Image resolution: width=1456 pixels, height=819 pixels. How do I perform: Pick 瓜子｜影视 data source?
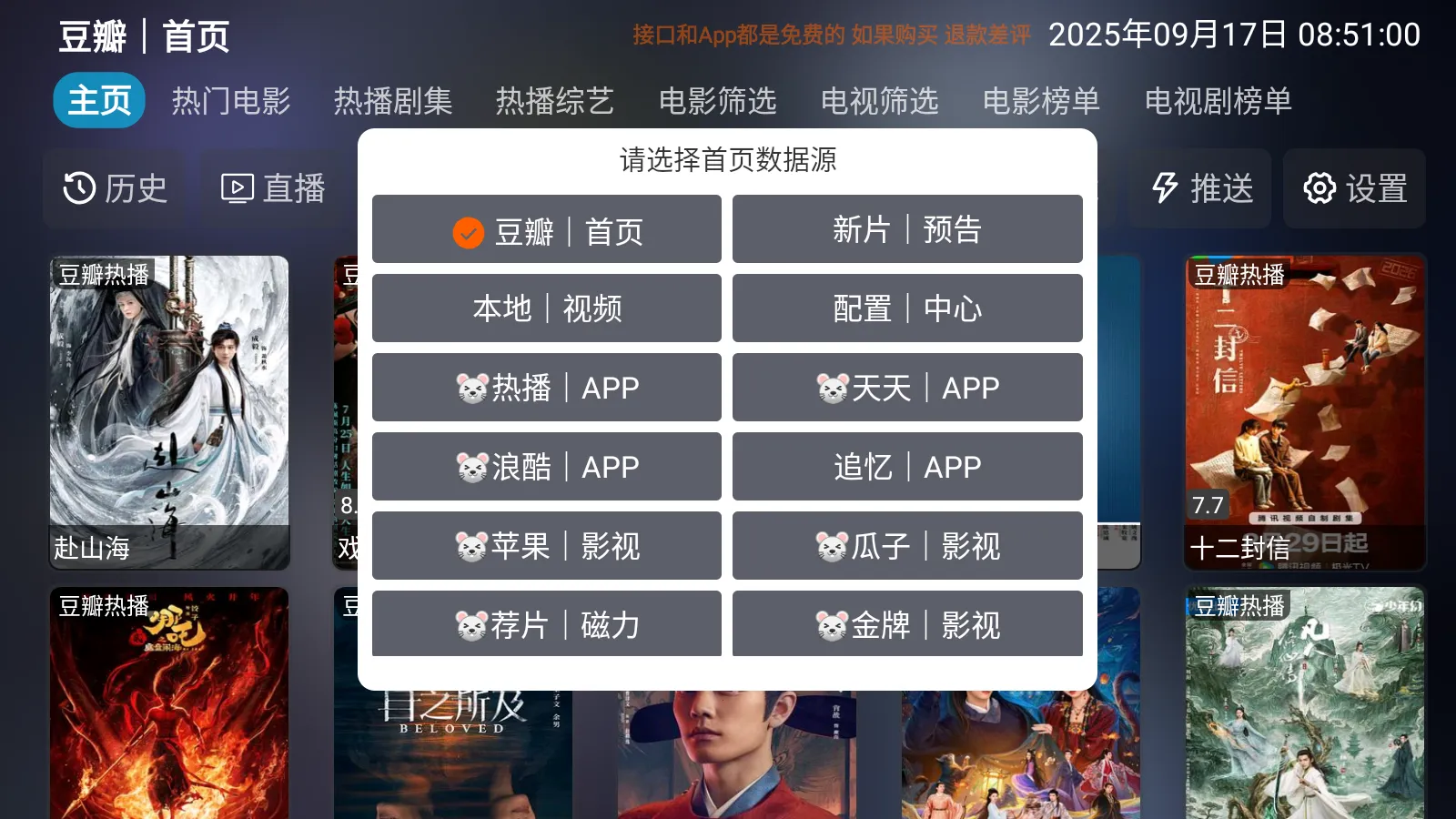tap(907, 546)
